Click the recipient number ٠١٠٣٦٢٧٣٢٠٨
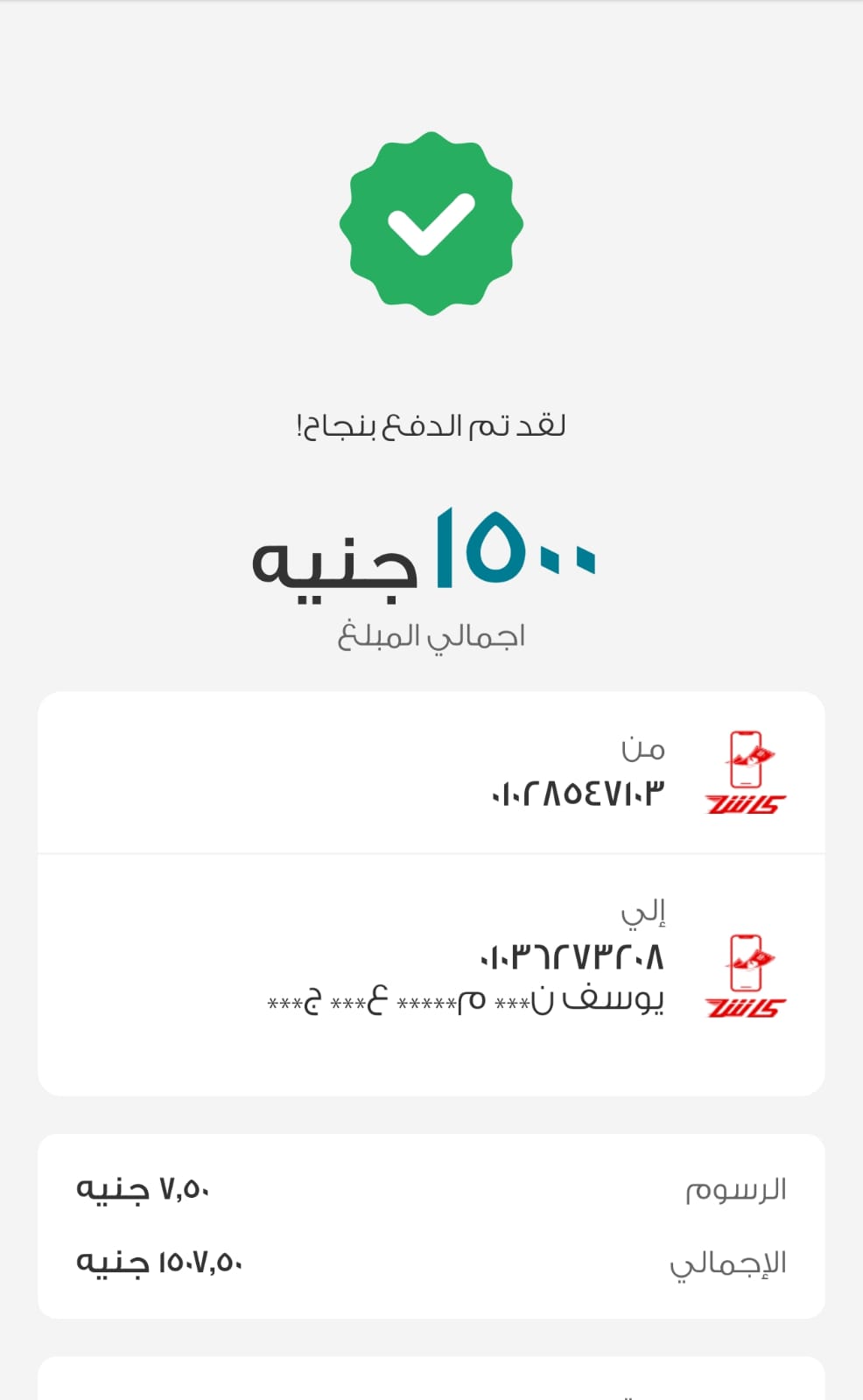 (573, 958)
